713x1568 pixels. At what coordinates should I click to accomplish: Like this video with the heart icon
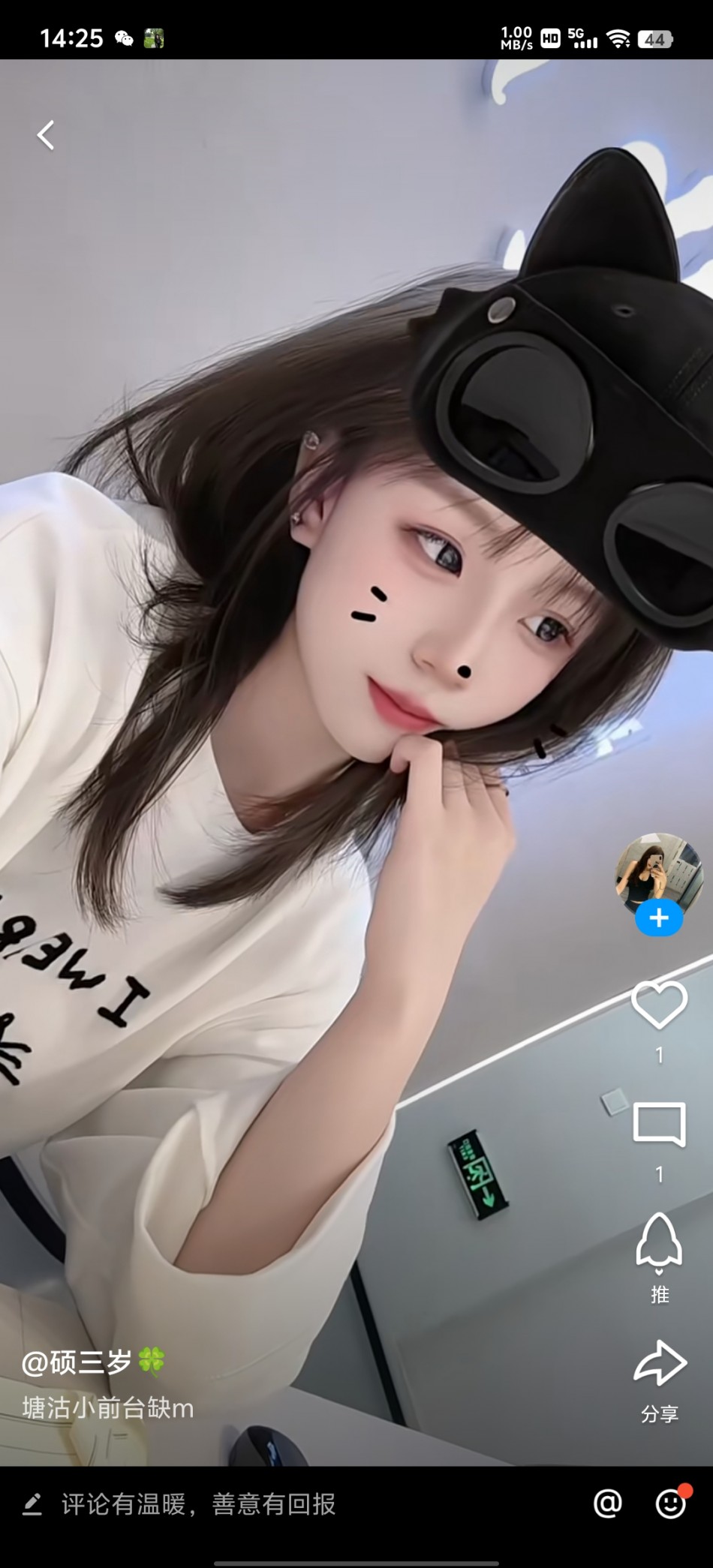(x=658, y=1005)
